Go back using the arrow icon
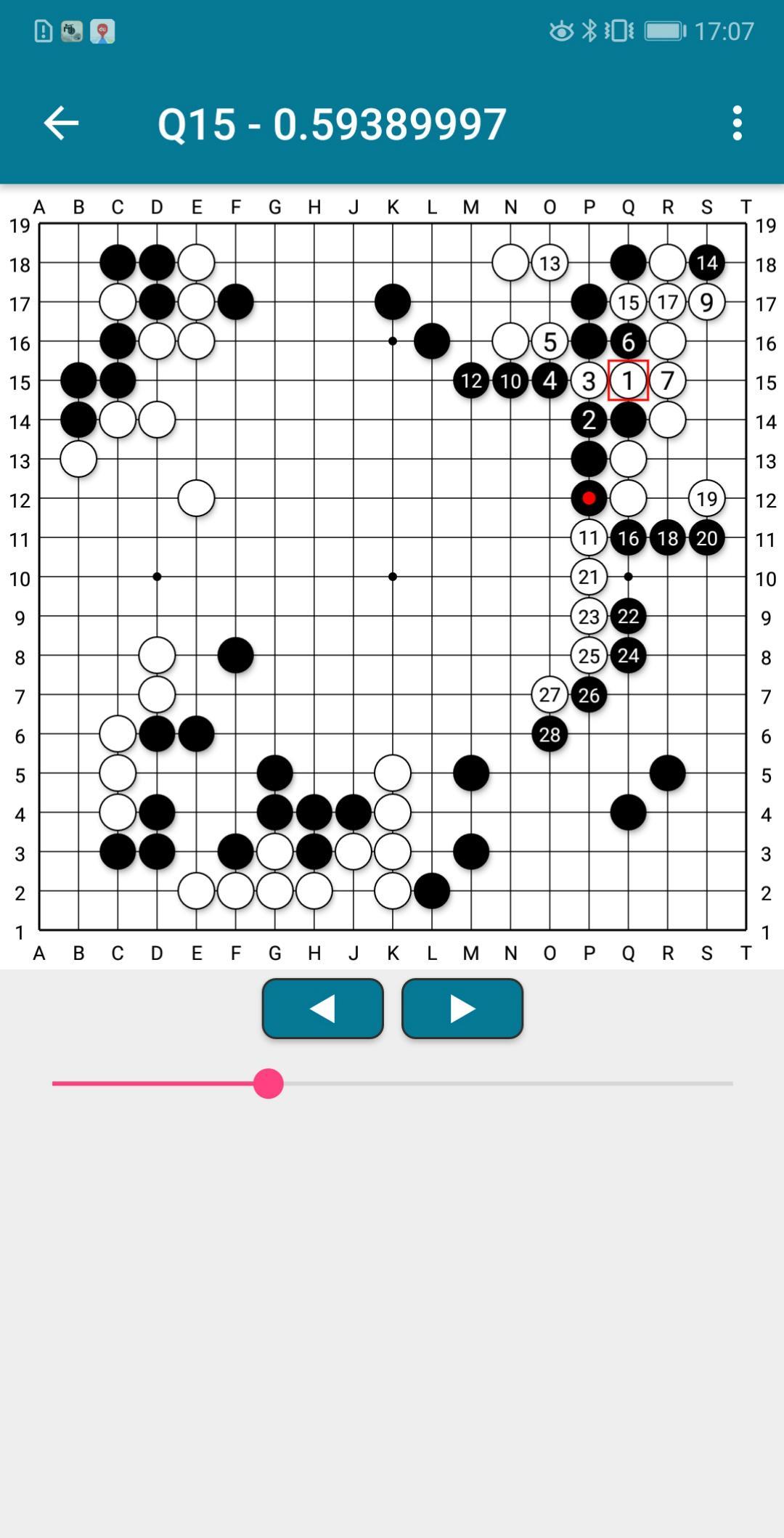This screenshot has width=784, height=1538. pyautogui.click(x=61, y=123)
